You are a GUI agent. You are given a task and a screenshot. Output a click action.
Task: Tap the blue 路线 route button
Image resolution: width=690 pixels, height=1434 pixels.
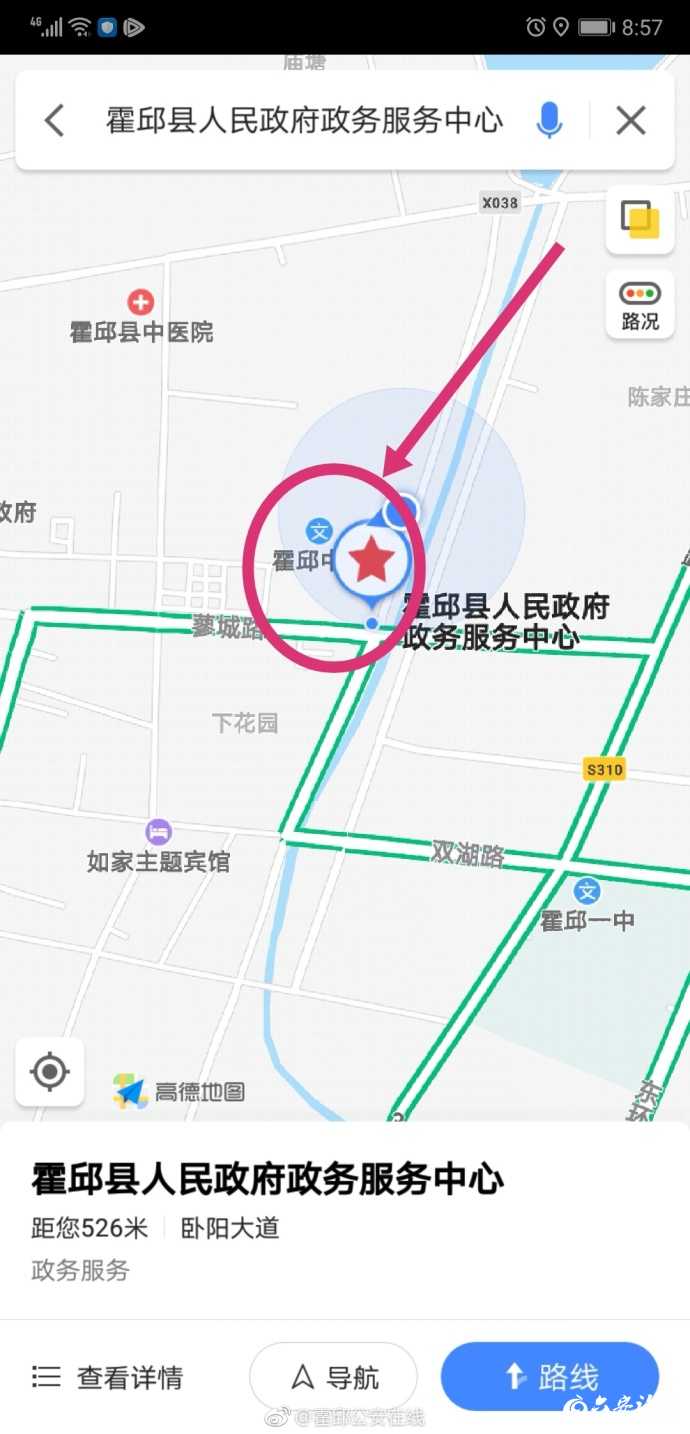[549, 1377]
